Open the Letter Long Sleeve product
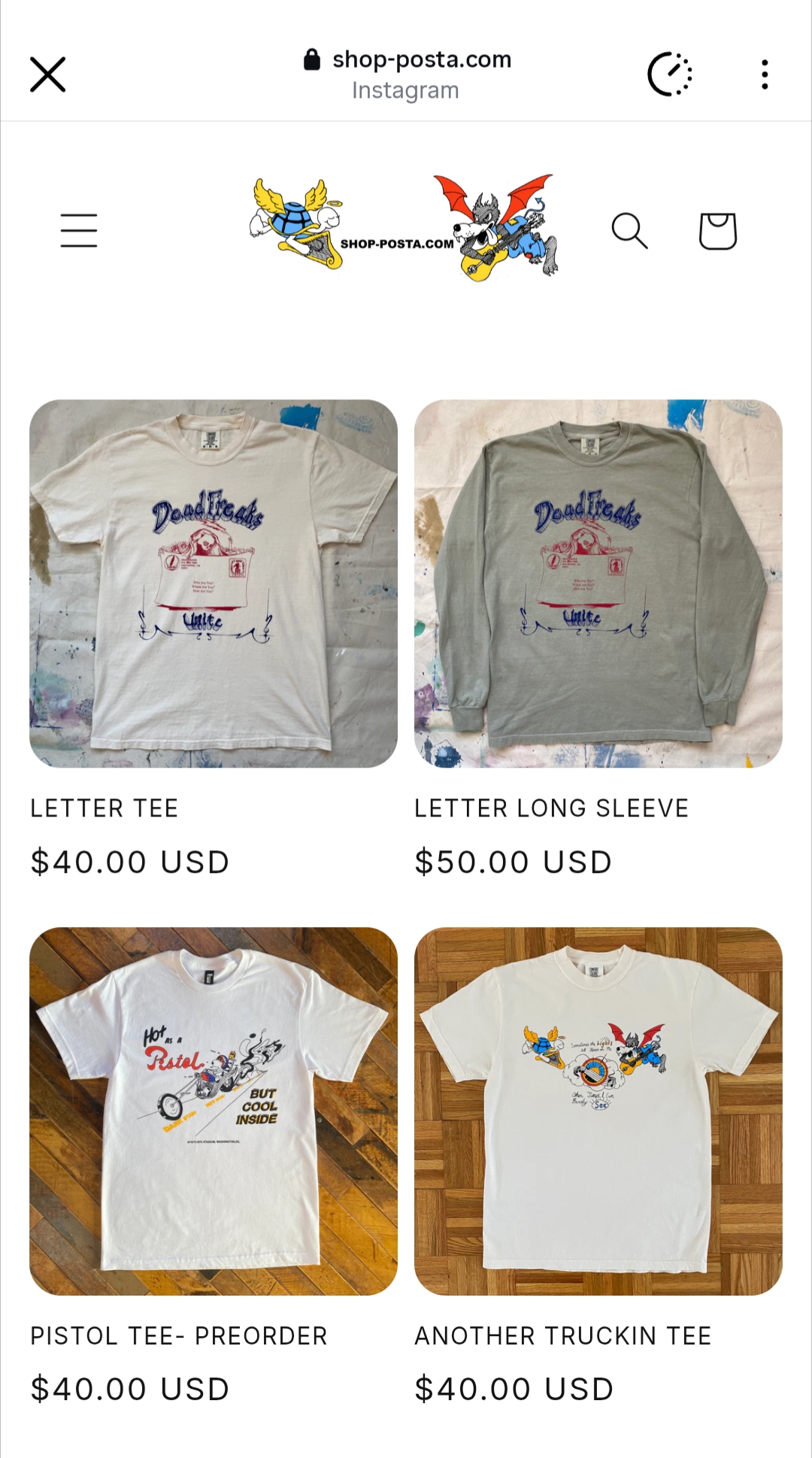The width and height of the screenshot is (812, 1458). tap(598, 584)
